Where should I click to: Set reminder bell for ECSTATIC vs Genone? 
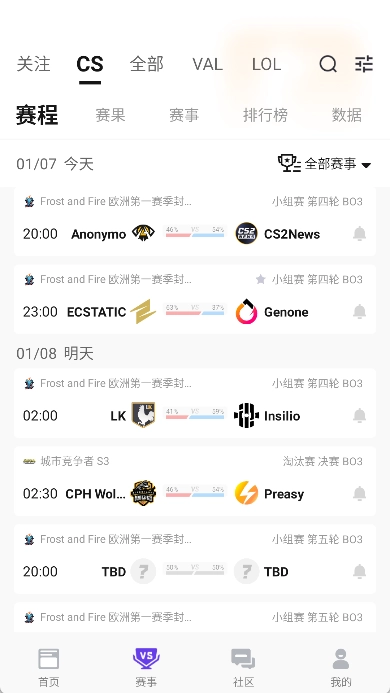pyautogui.click(x=359, y=312)
